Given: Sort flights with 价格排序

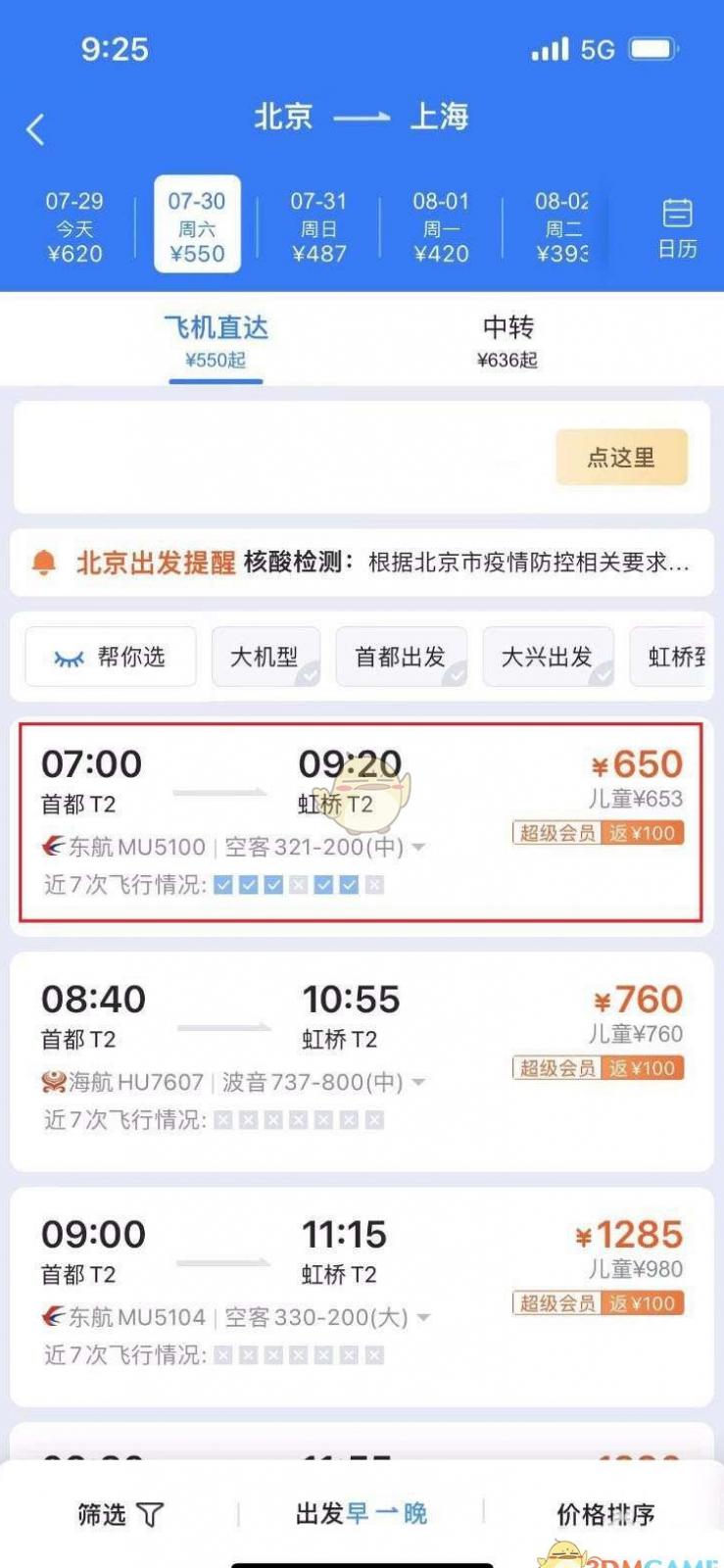Looking at the screenshot, I should [605, 1515].
